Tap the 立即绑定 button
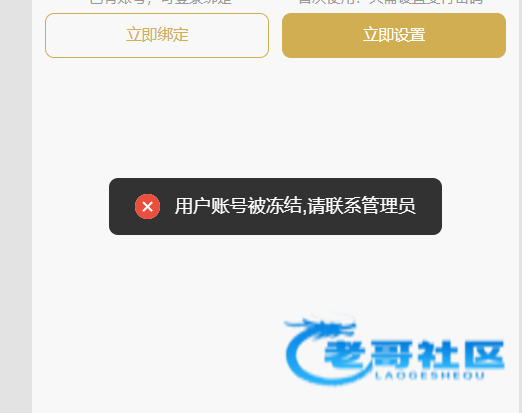The width and height of the screenshot is (522, 413). [157, 35]
